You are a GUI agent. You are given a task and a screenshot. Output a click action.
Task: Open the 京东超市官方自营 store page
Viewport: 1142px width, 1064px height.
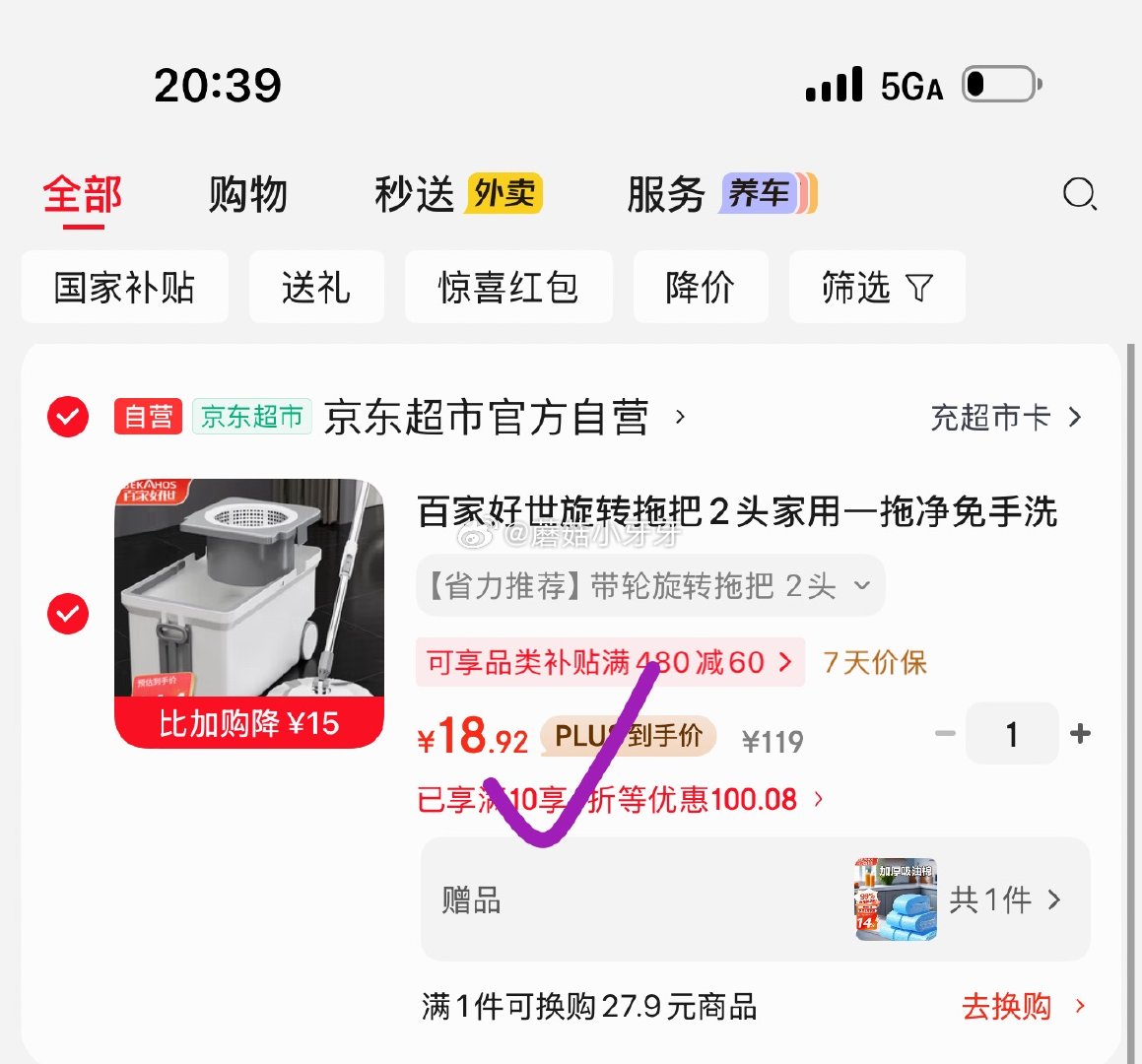pos(487,418)
